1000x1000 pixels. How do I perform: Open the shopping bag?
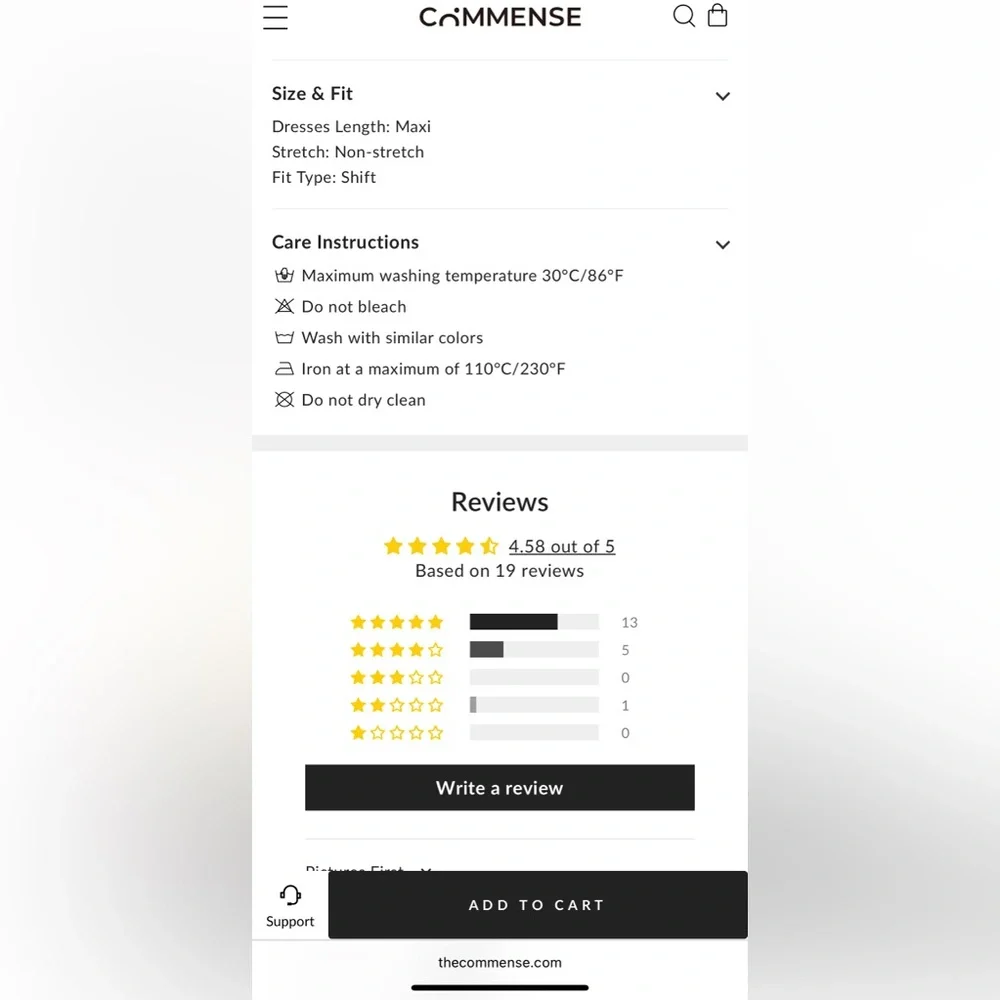717,16
